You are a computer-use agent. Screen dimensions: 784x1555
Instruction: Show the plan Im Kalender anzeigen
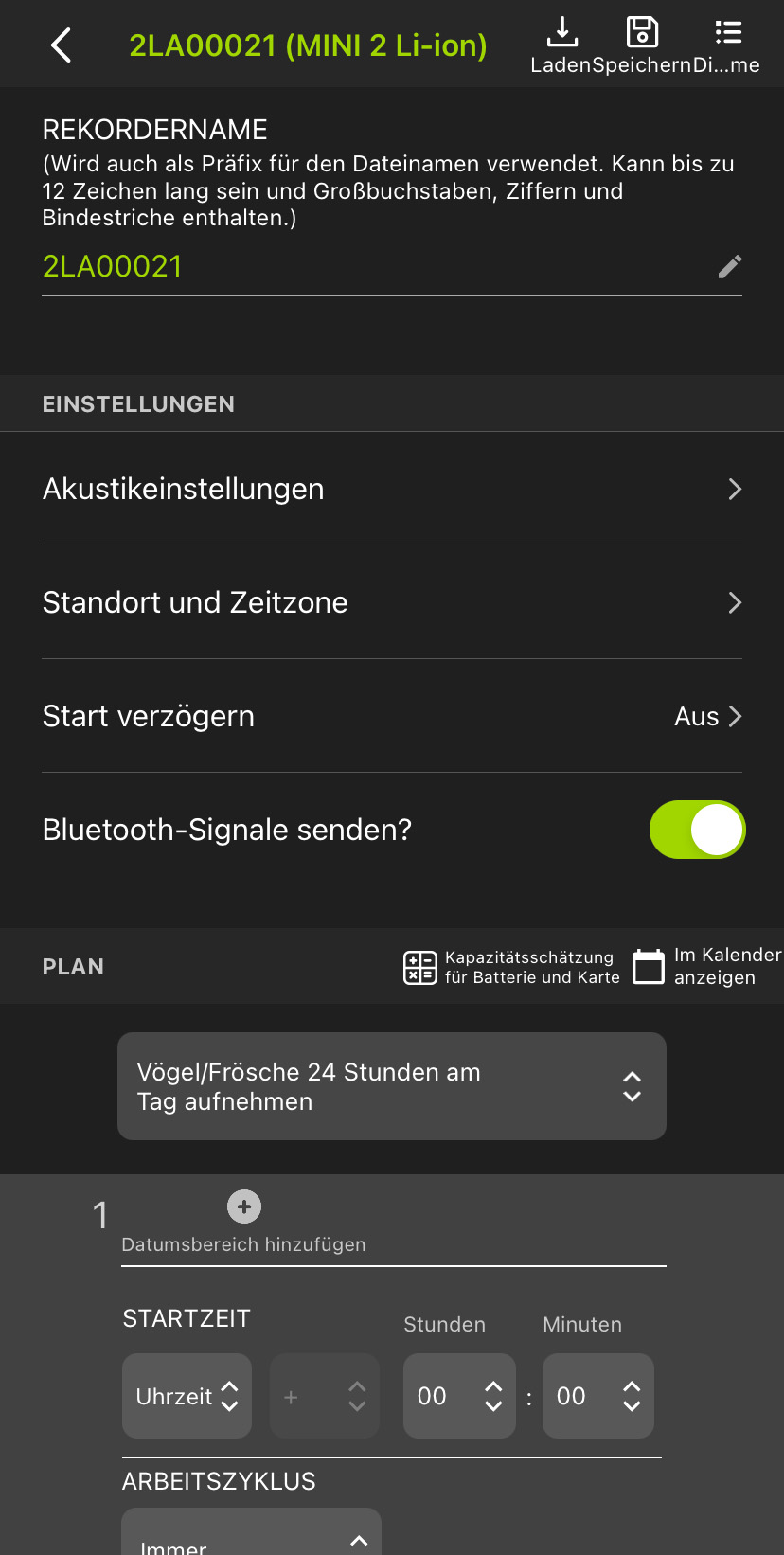click(x=649, y=966)
